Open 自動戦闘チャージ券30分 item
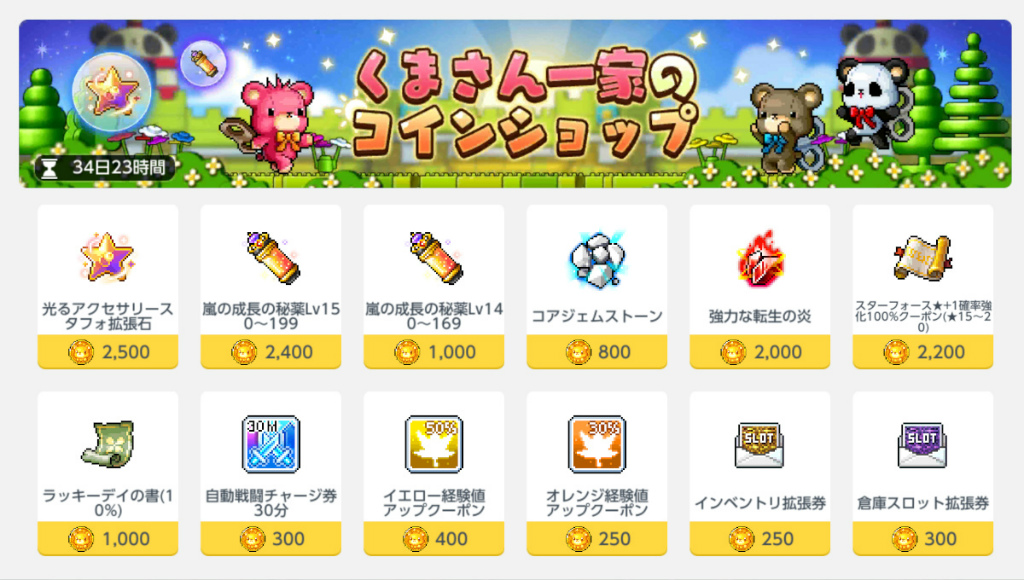 point(270,472)
